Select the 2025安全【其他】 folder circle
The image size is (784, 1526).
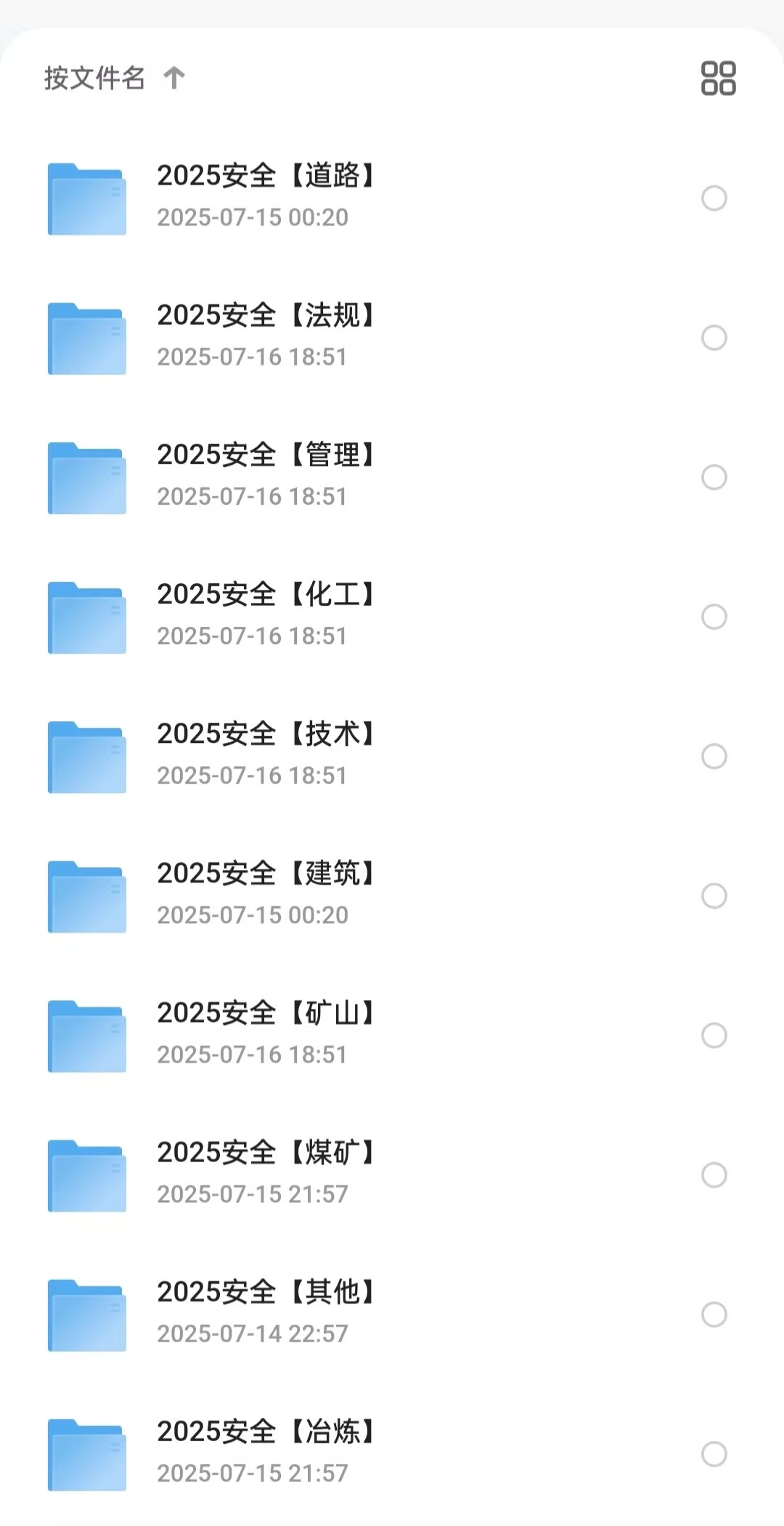tap(714, 1314)
